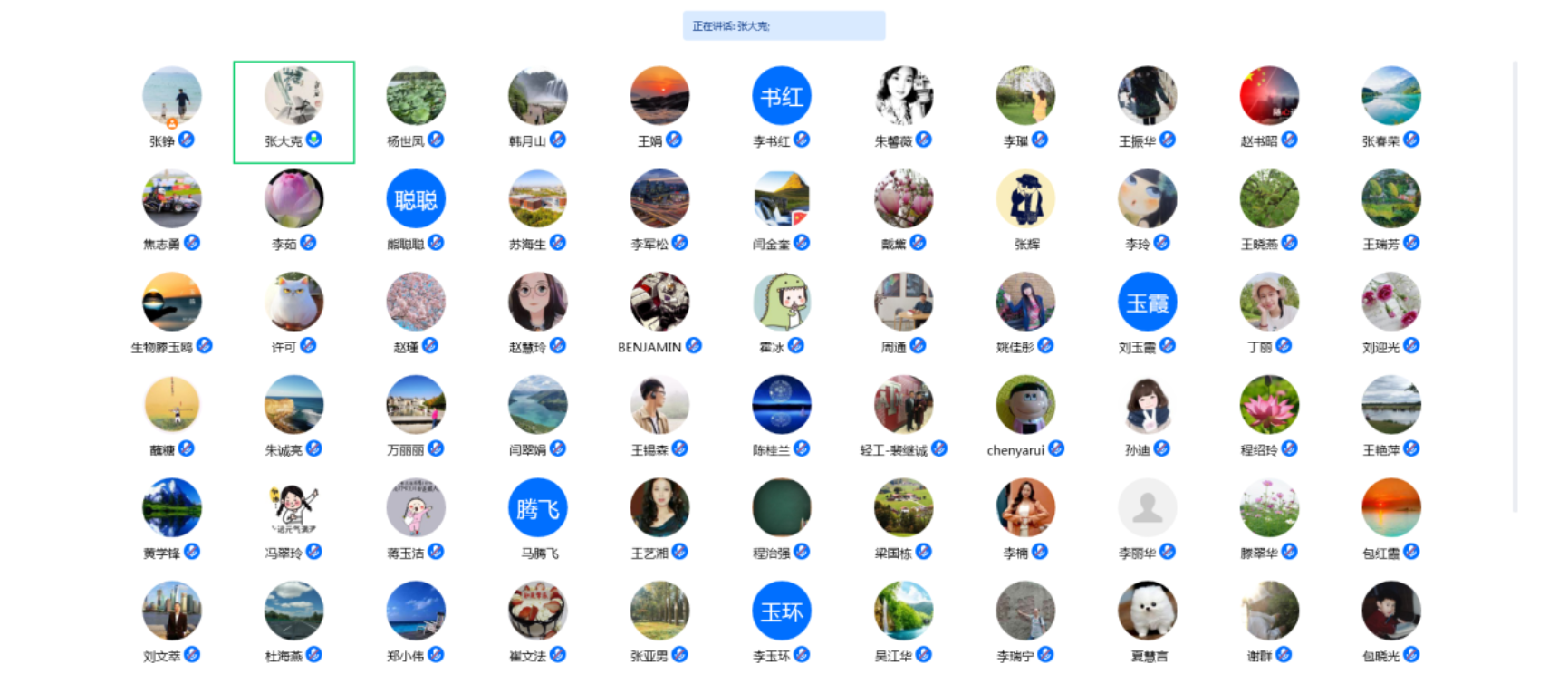Open 吴江华's participant tile
1568x674 pixels.
click(903, 611)
